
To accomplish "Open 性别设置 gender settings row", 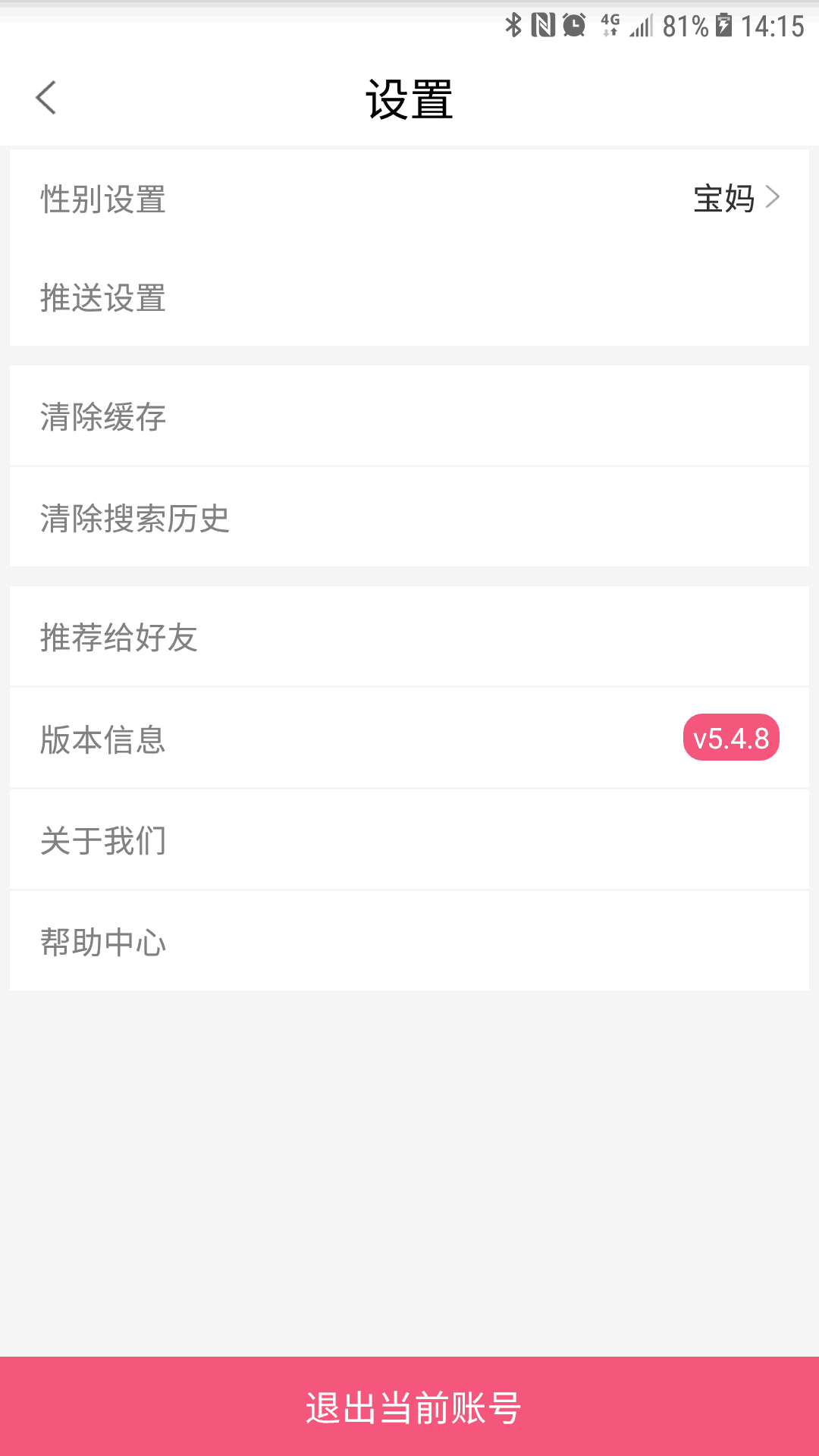I will click(x=409, y=199).
